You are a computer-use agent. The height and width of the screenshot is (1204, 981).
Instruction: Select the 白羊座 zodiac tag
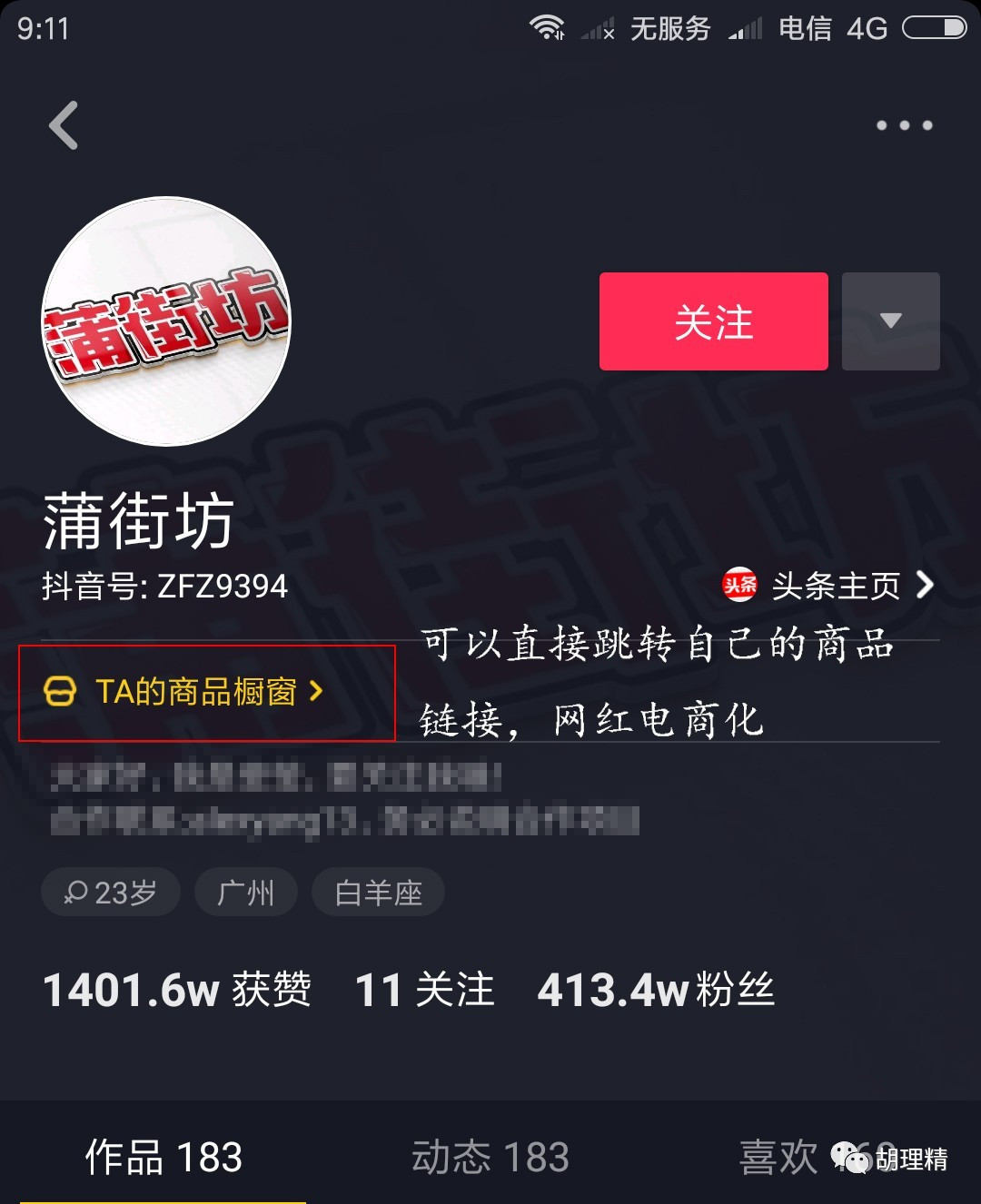click(378, 892)
